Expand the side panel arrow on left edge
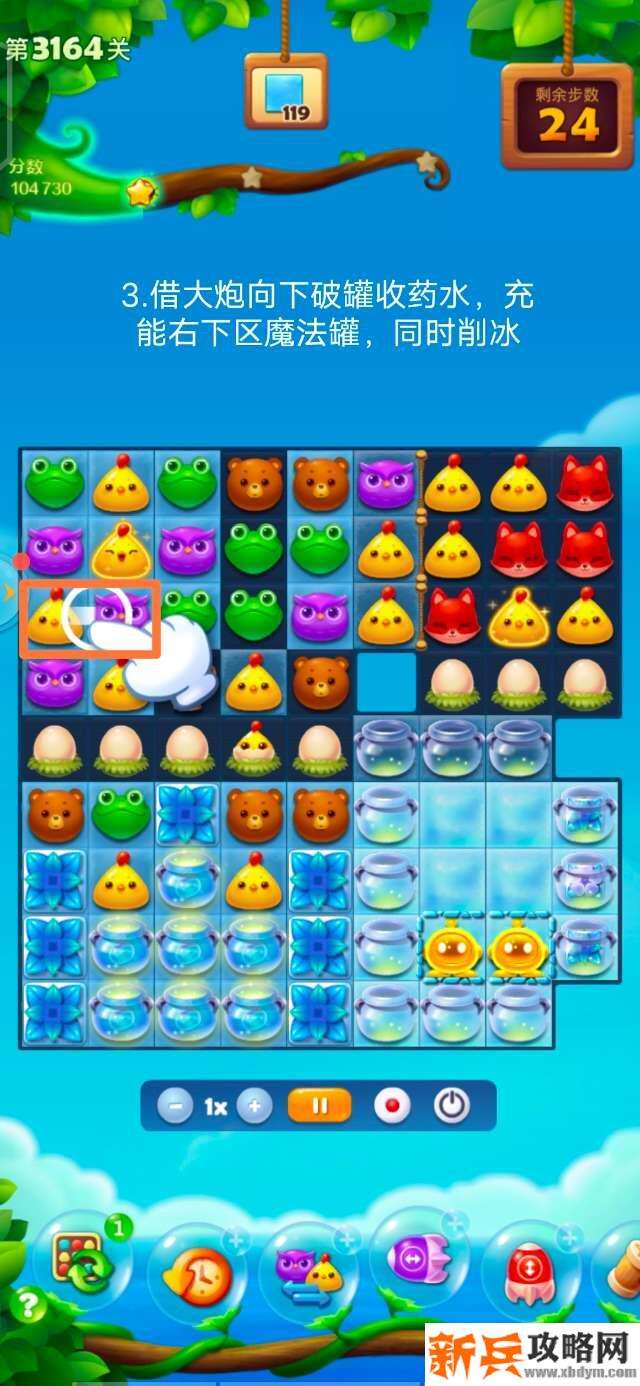 tap(9, 593)
